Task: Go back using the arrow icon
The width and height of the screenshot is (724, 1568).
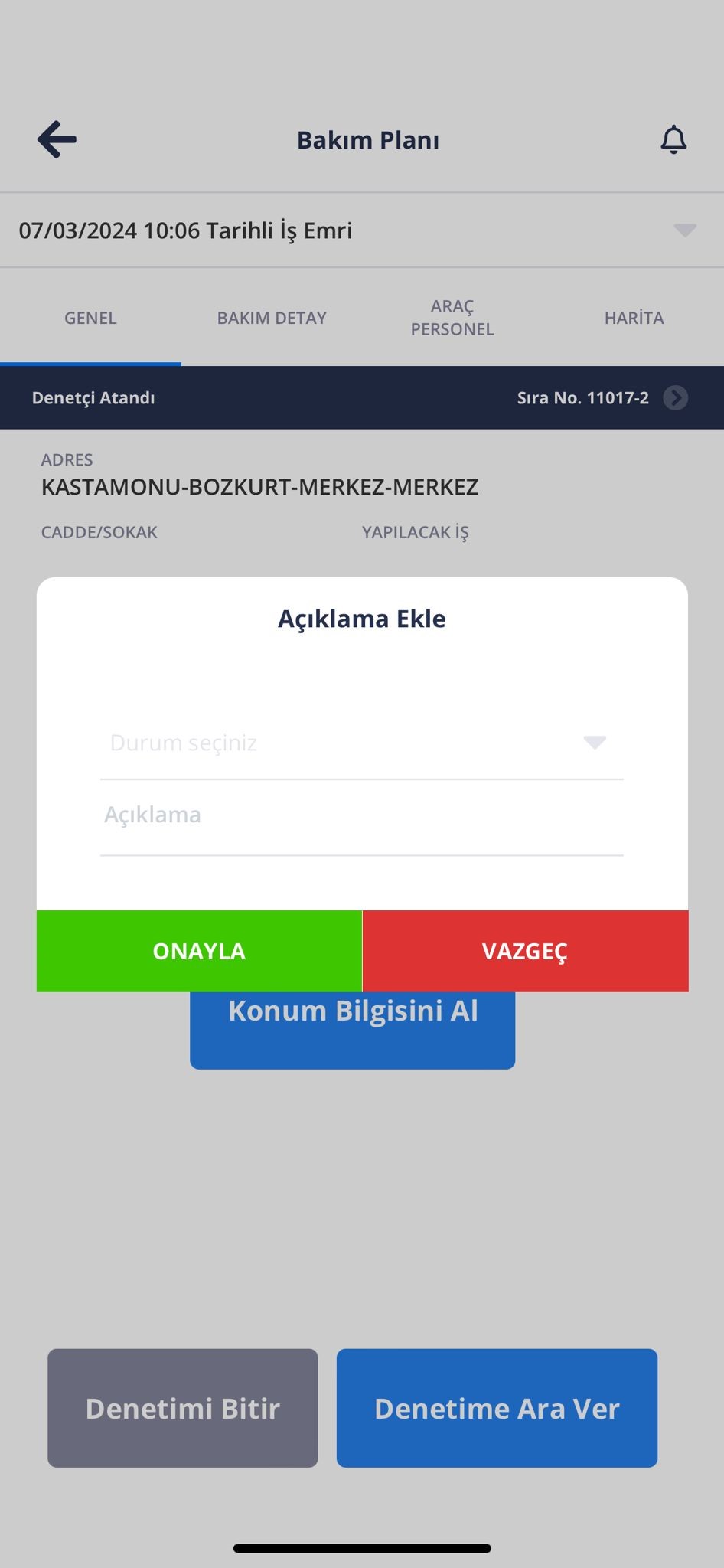Action: tap(57, 139)
